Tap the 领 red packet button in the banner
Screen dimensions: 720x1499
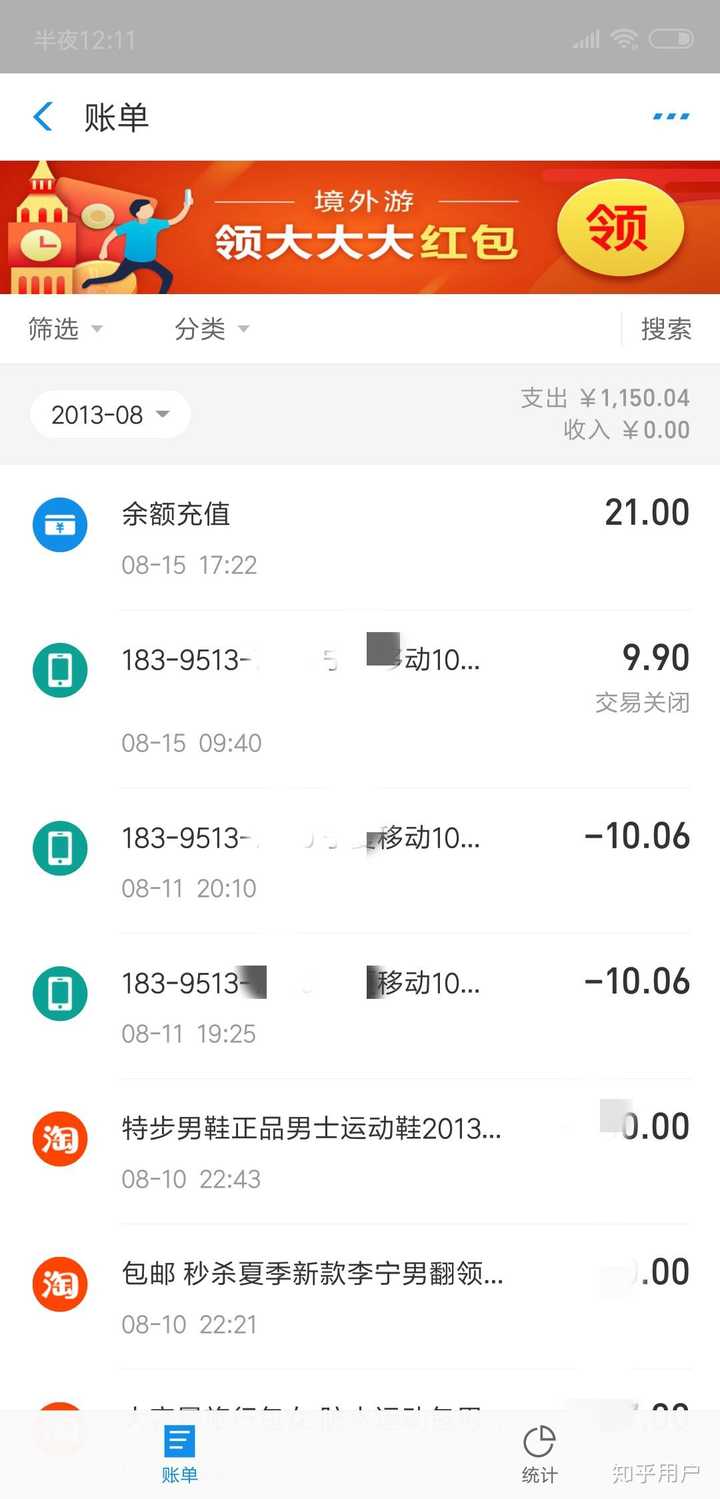pyautogui.click(x=621, y=229)
